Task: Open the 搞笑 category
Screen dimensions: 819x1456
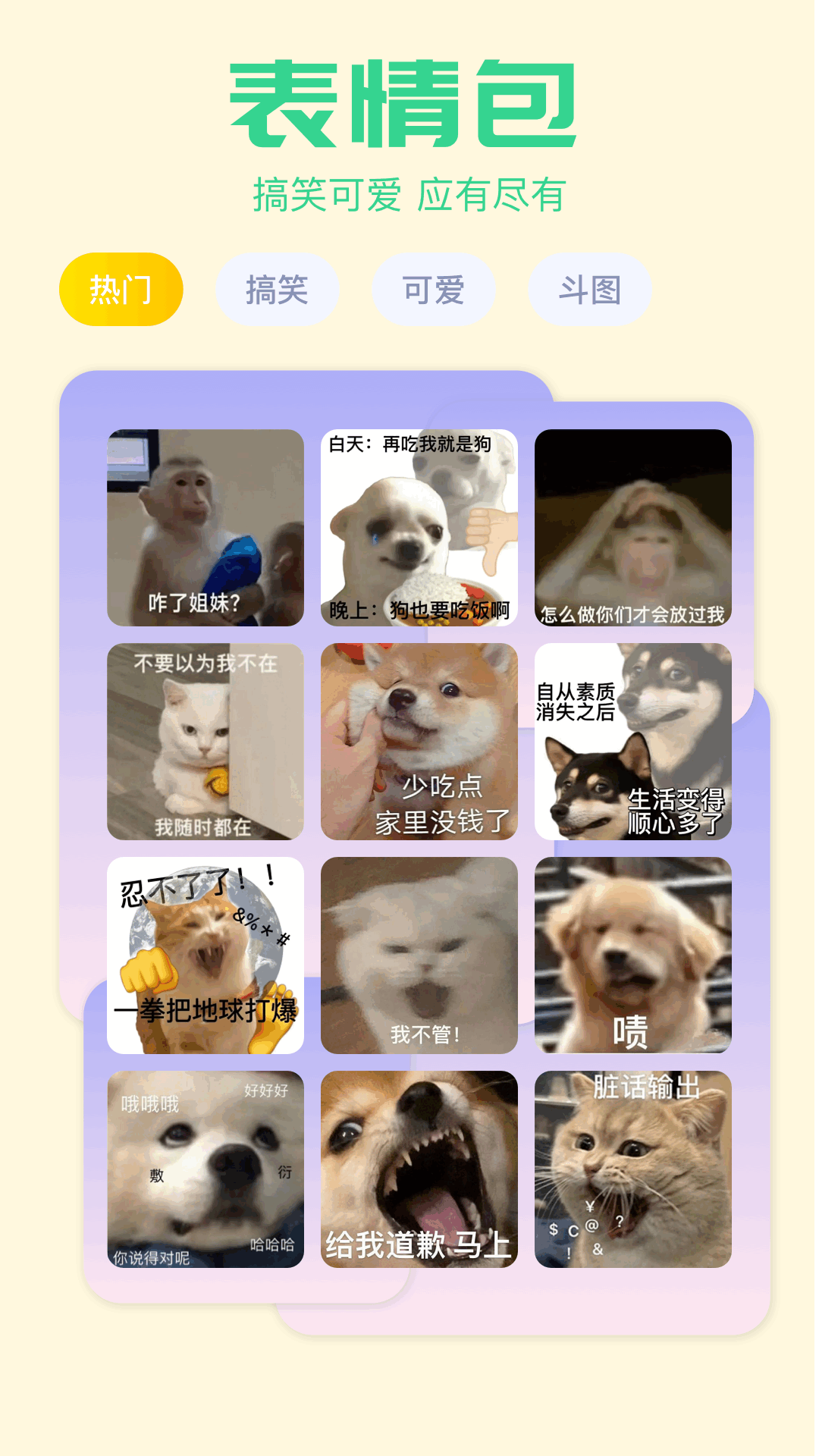Action: coord(276,289)
